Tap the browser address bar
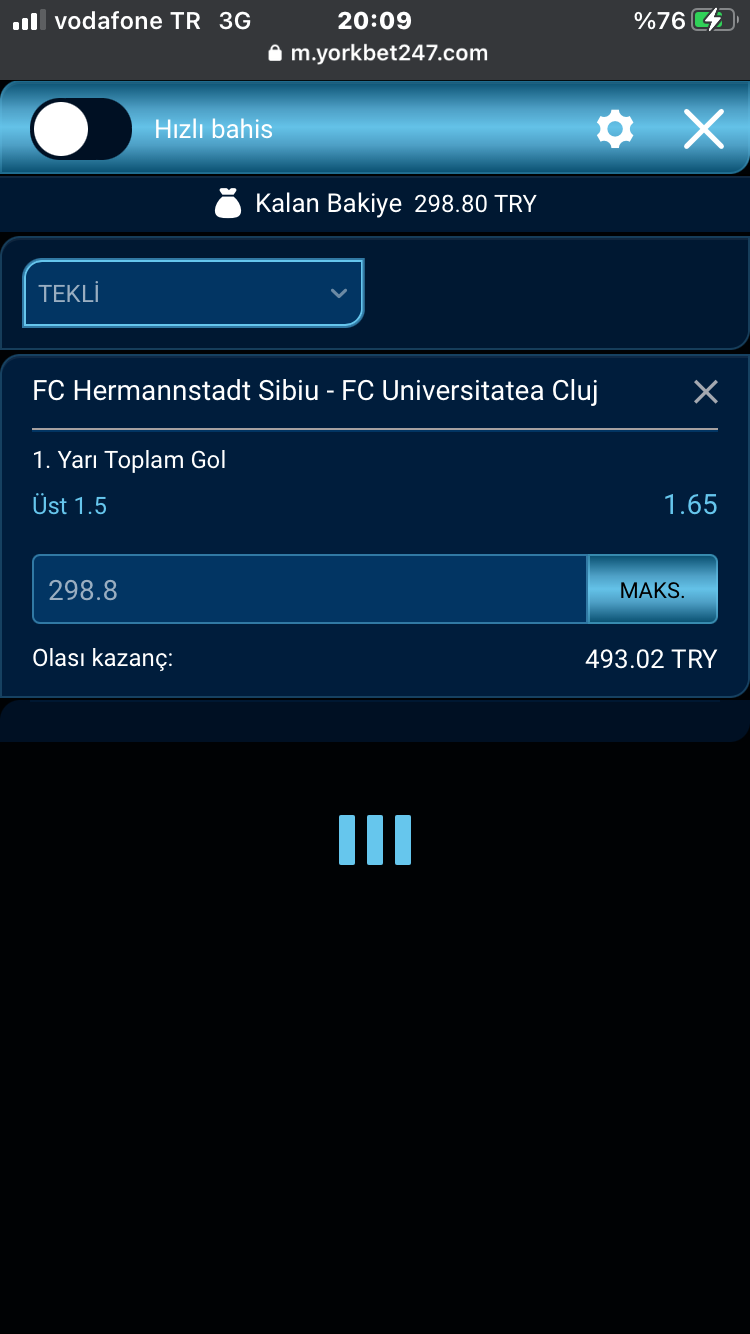The width and height of the screenshot is (750, 1334). [378, 53]
